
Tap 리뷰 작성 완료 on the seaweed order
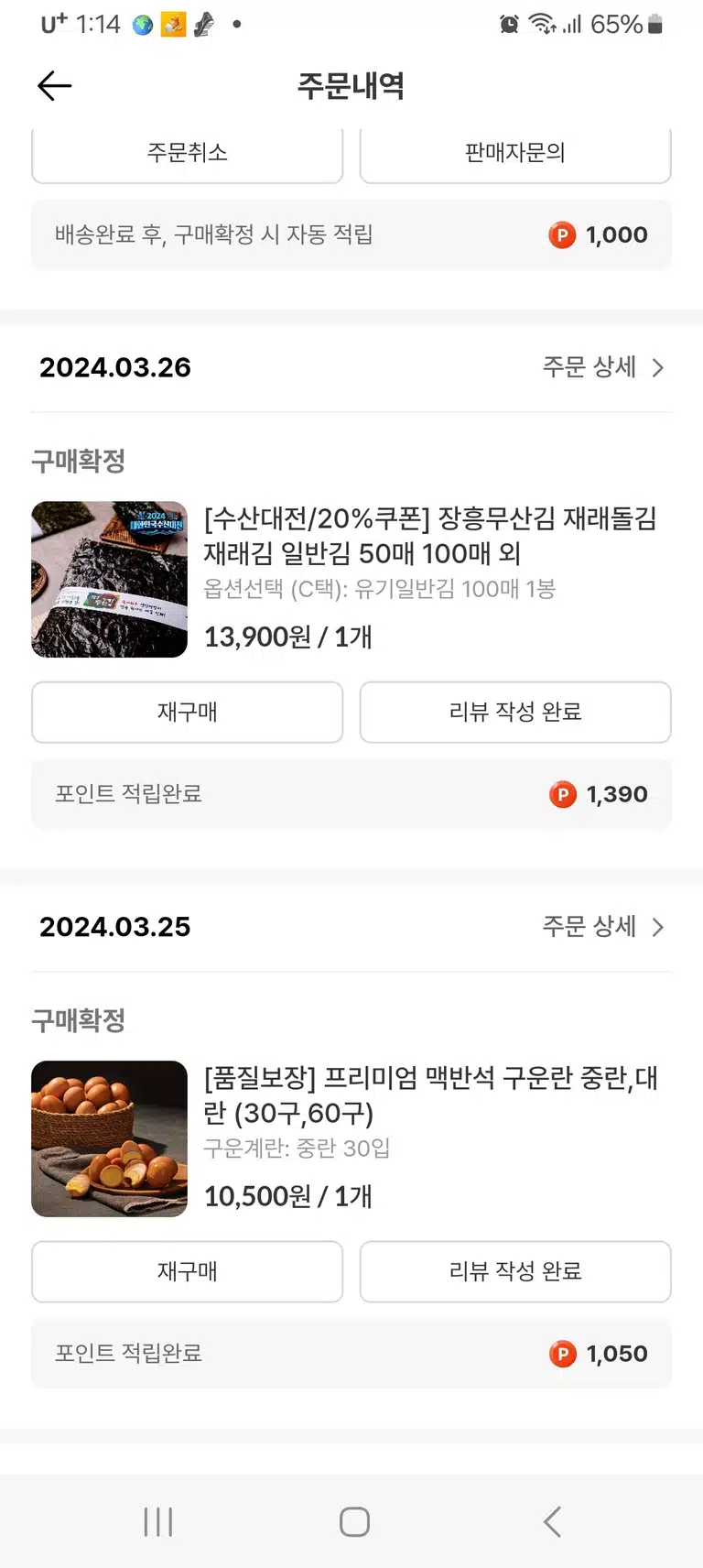pos(515,712)
